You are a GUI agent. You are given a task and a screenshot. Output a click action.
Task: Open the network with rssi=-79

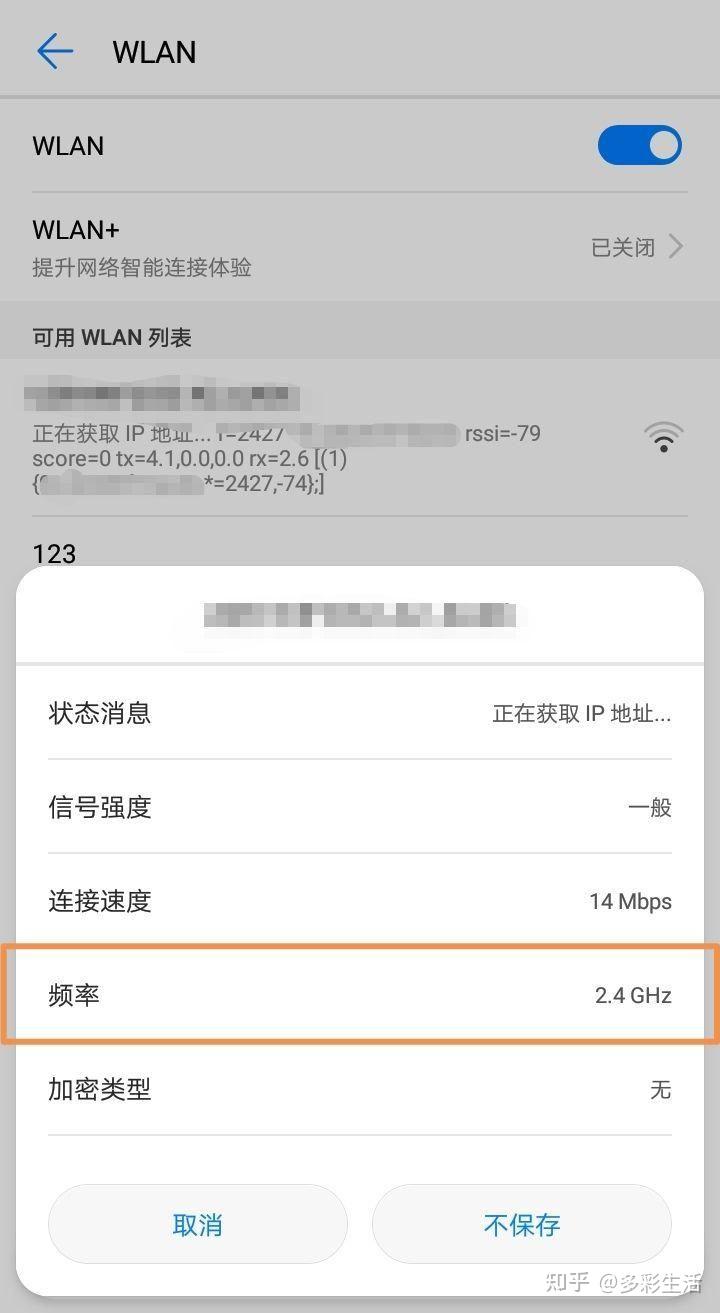(x=360, y=437)
